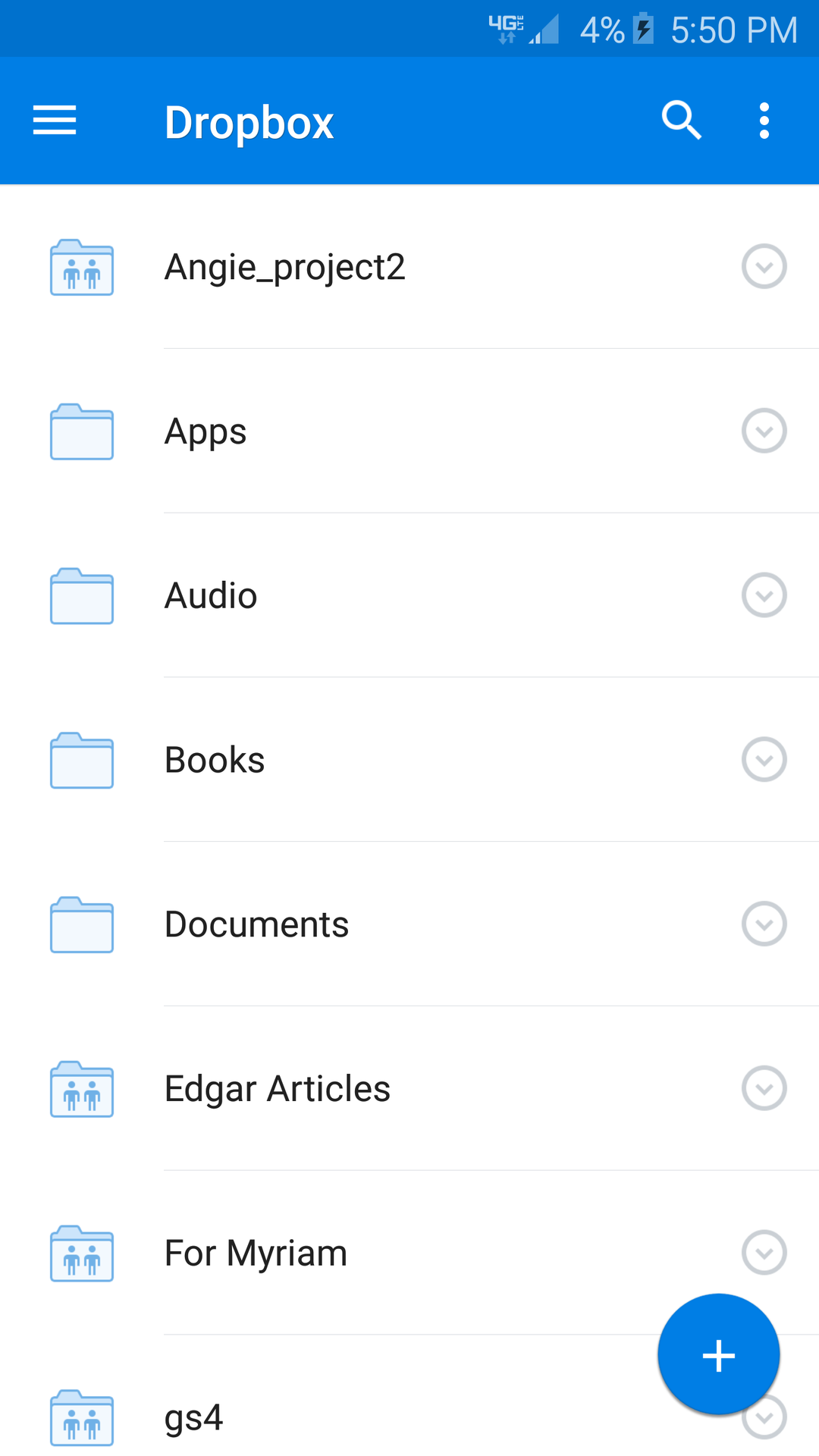Expand options for the Audio folder
Image resolution: width=819 pixels, height=1456 pixels.
point(764,596)
